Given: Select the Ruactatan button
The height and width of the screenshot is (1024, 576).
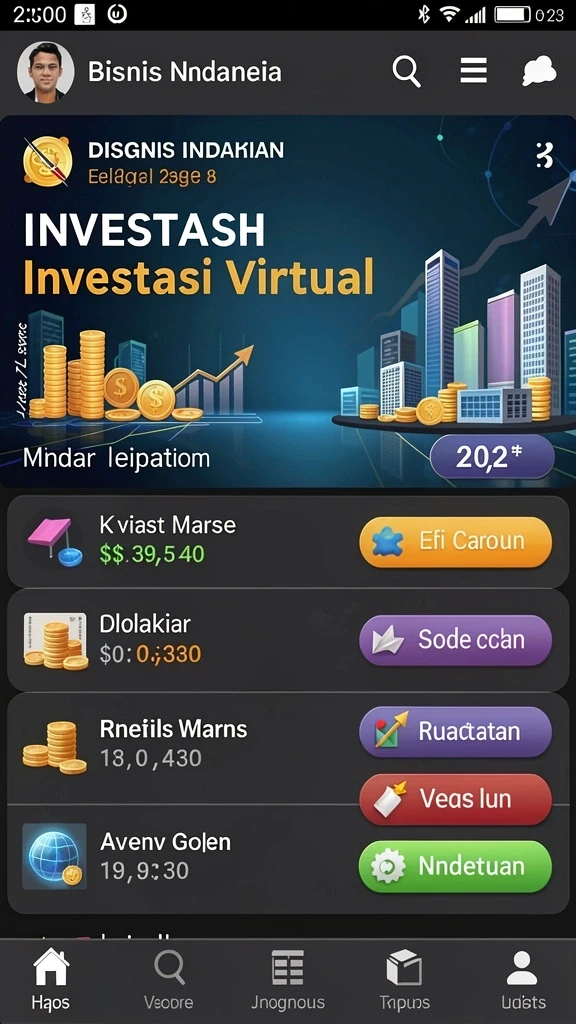Looking at the screenshot, I should coord(456,731).
